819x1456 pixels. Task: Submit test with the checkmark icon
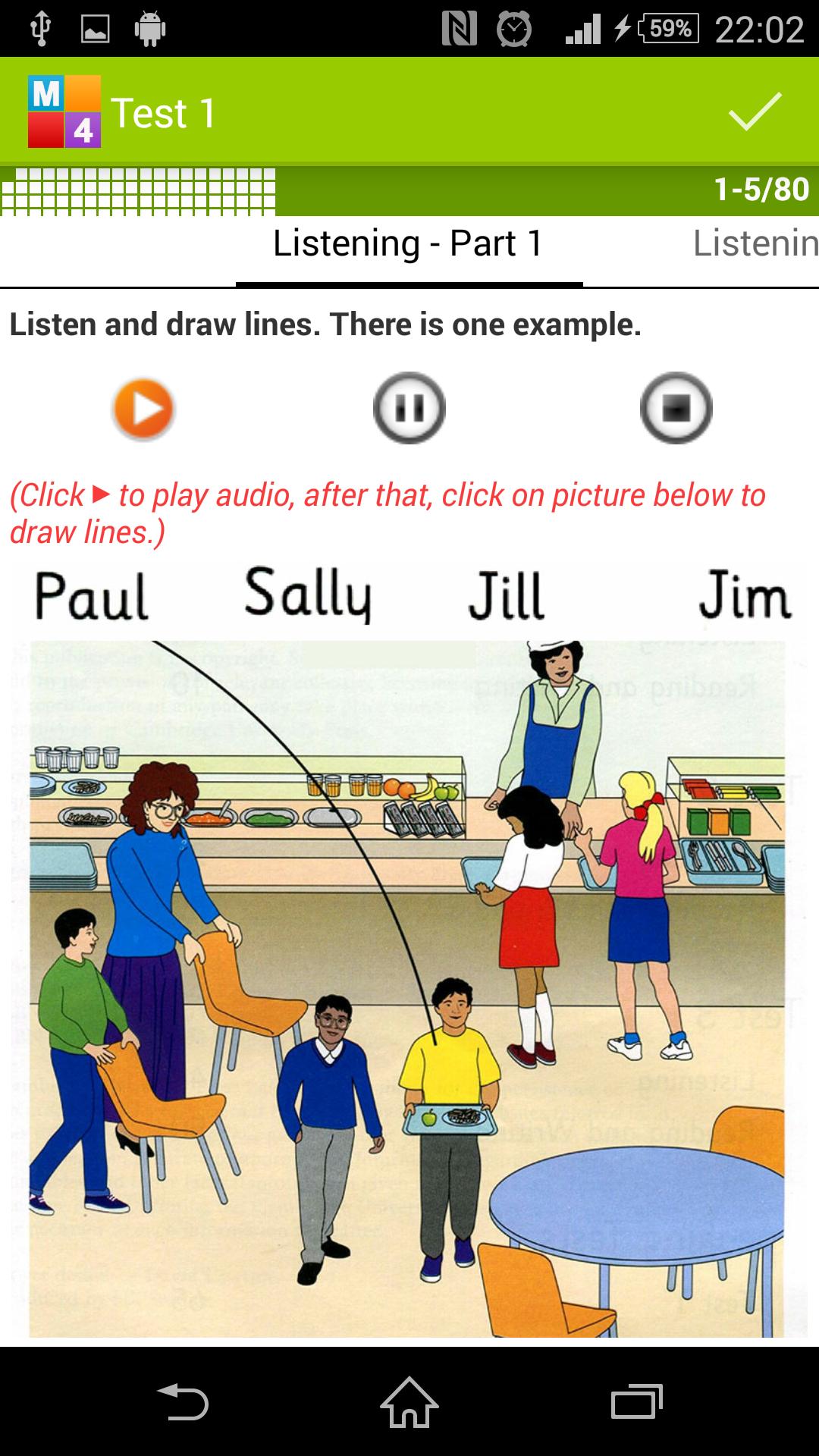point(755,111)
